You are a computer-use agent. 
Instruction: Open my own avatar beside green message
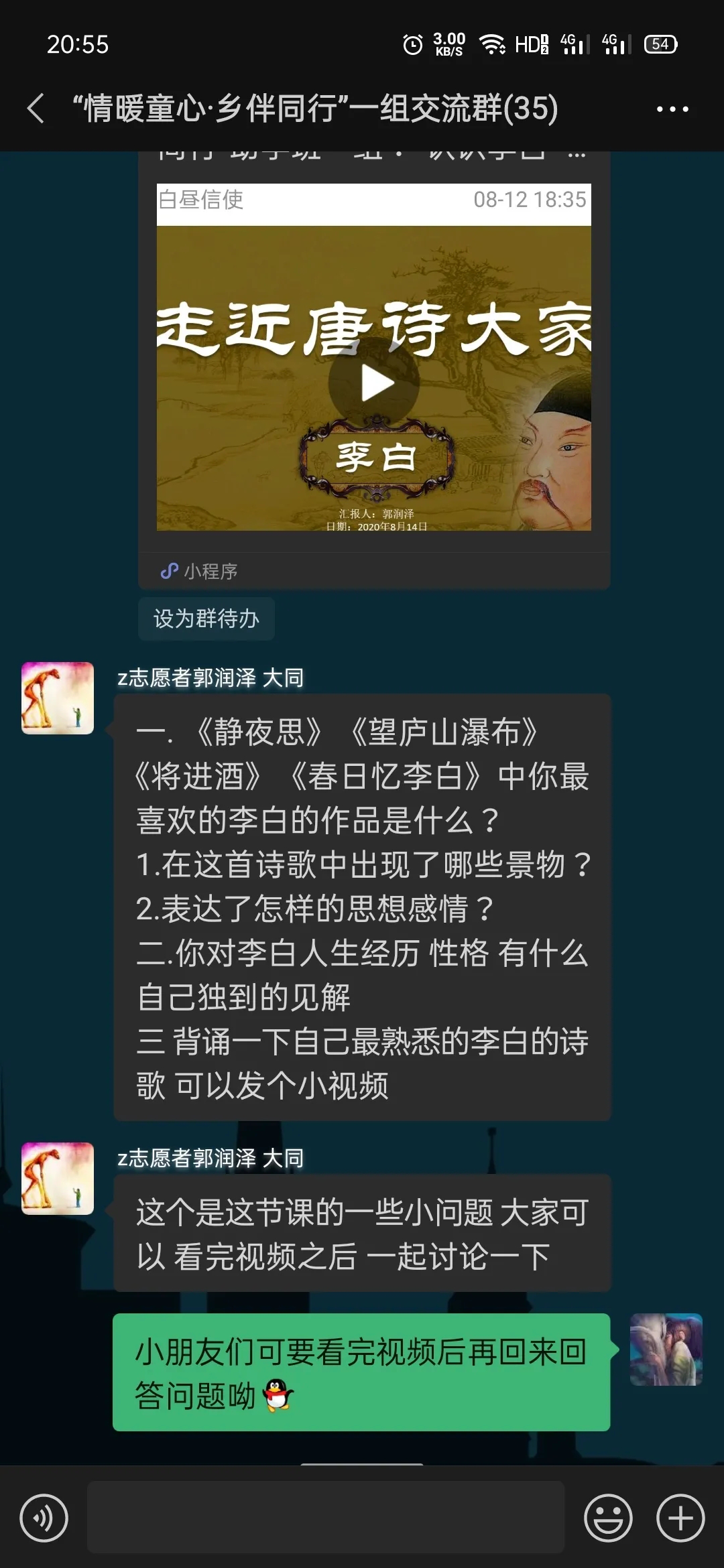(666, 1350)
